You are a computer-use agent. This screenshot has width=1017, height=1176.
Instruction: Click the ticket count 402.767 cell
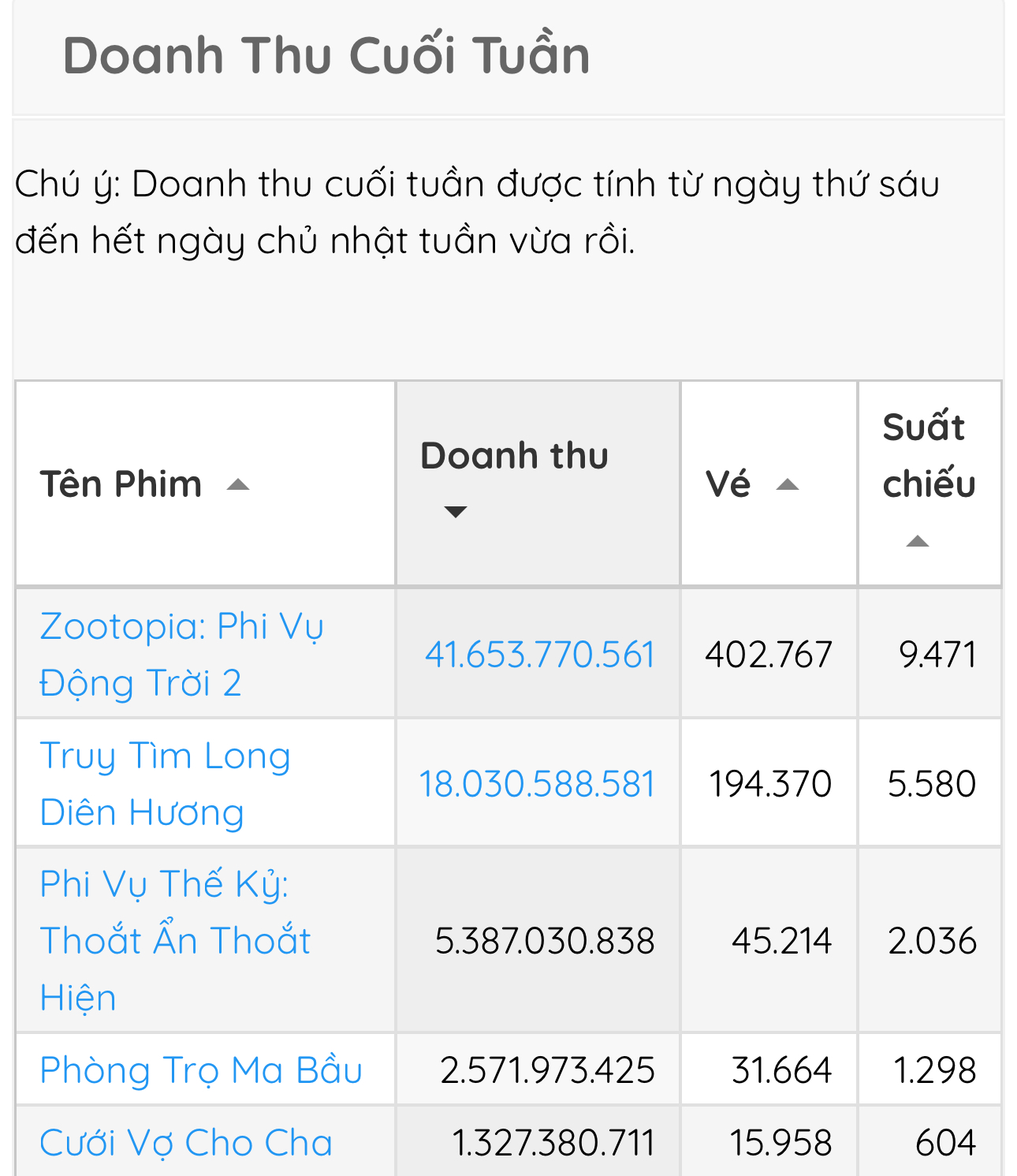[x=769, y=655]
